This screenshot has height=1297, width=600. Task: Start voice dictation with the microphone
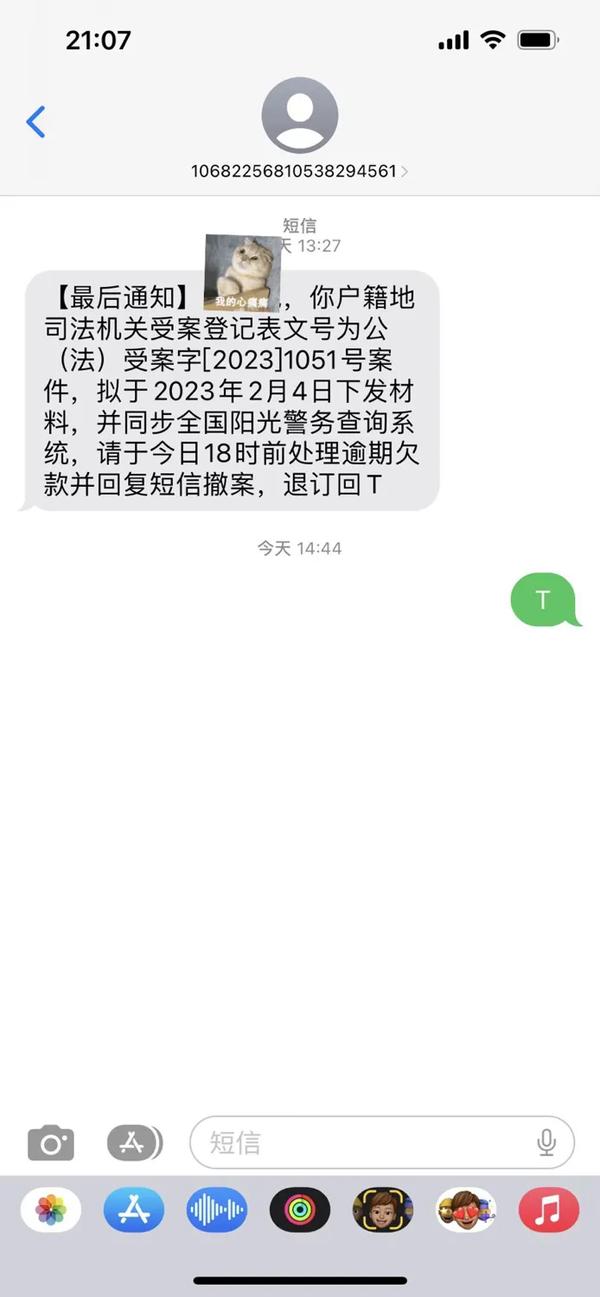[x=546, y=1142]
